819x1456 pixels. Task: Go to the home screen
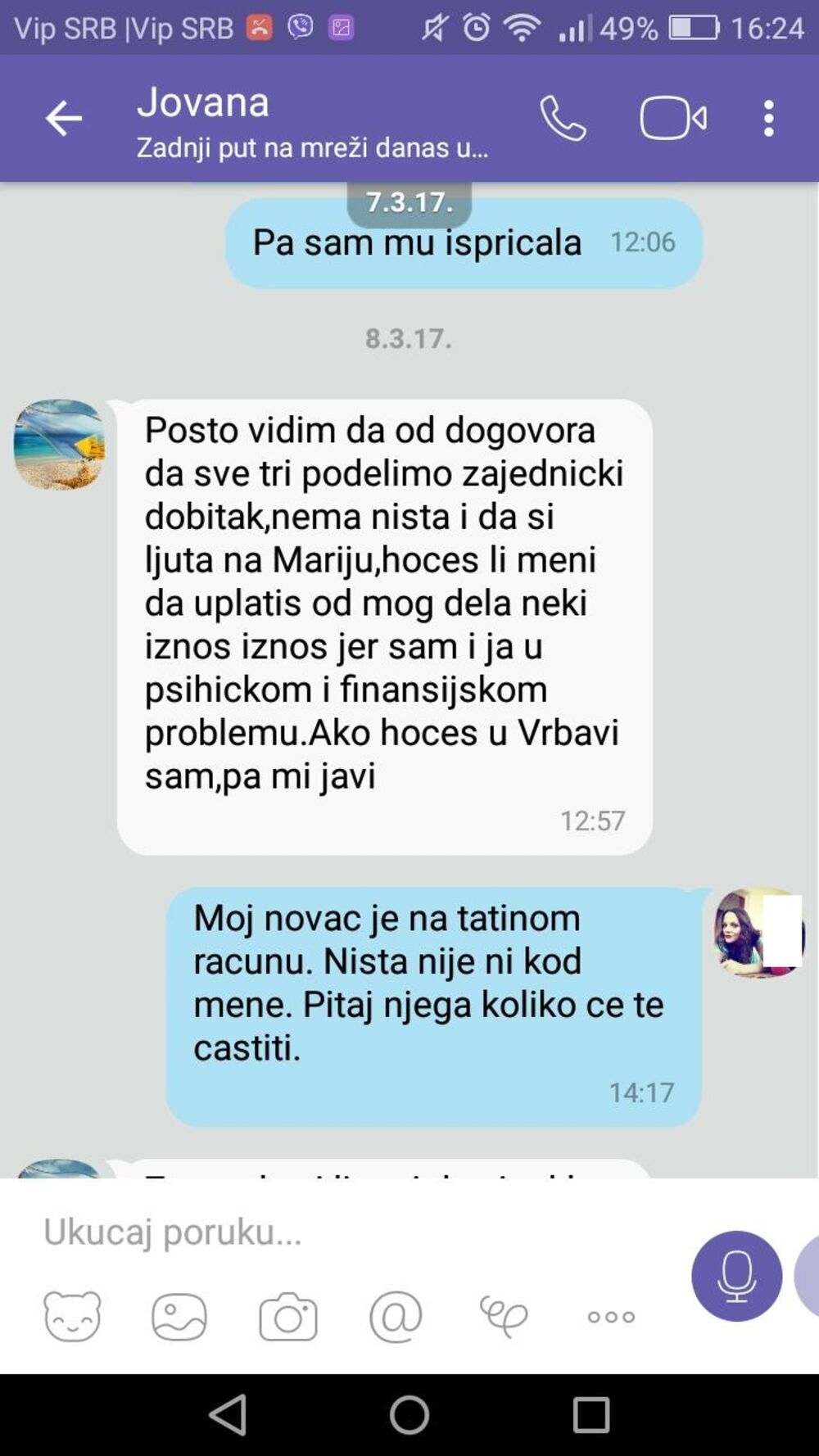tap(409, 1414)
